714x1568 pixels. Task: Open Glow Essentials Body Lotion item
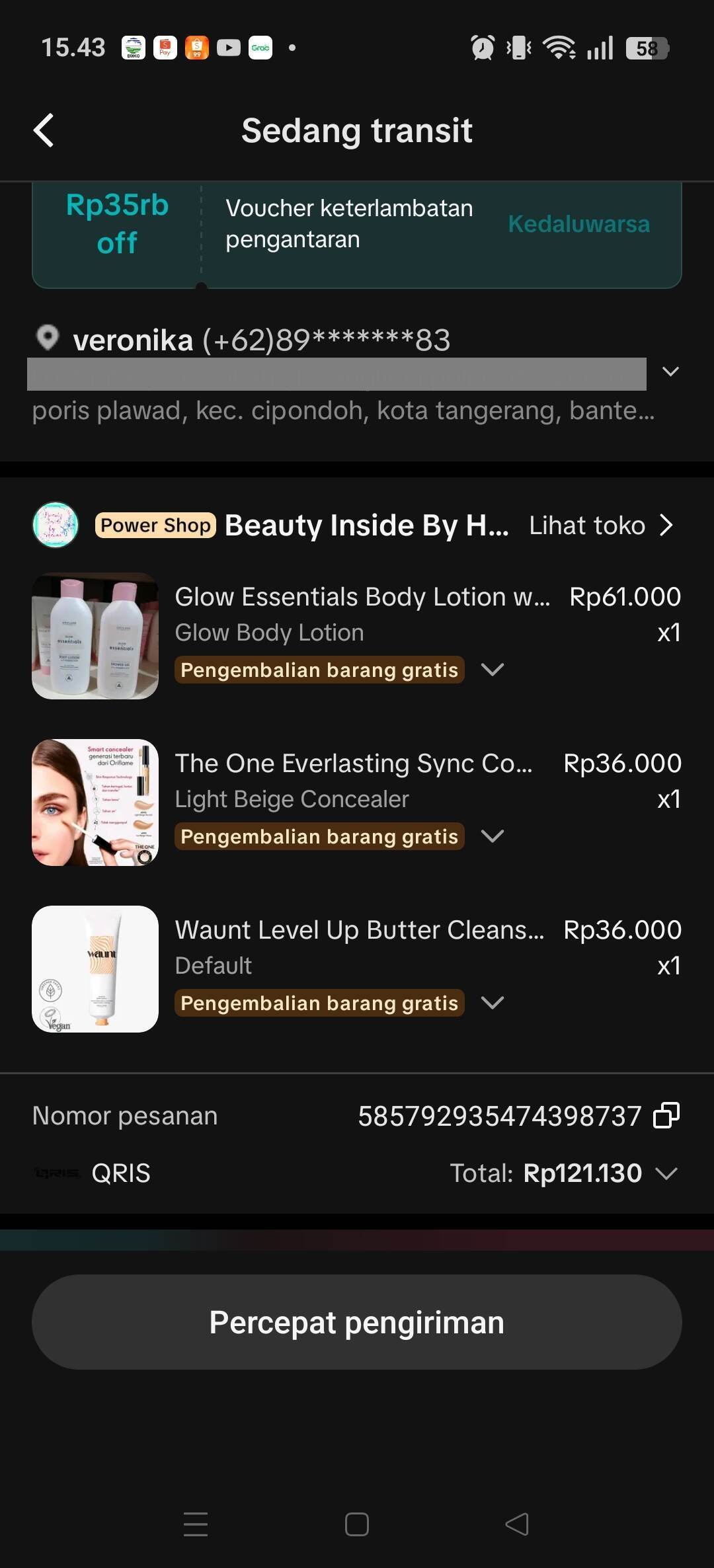[x=357, y=635]
